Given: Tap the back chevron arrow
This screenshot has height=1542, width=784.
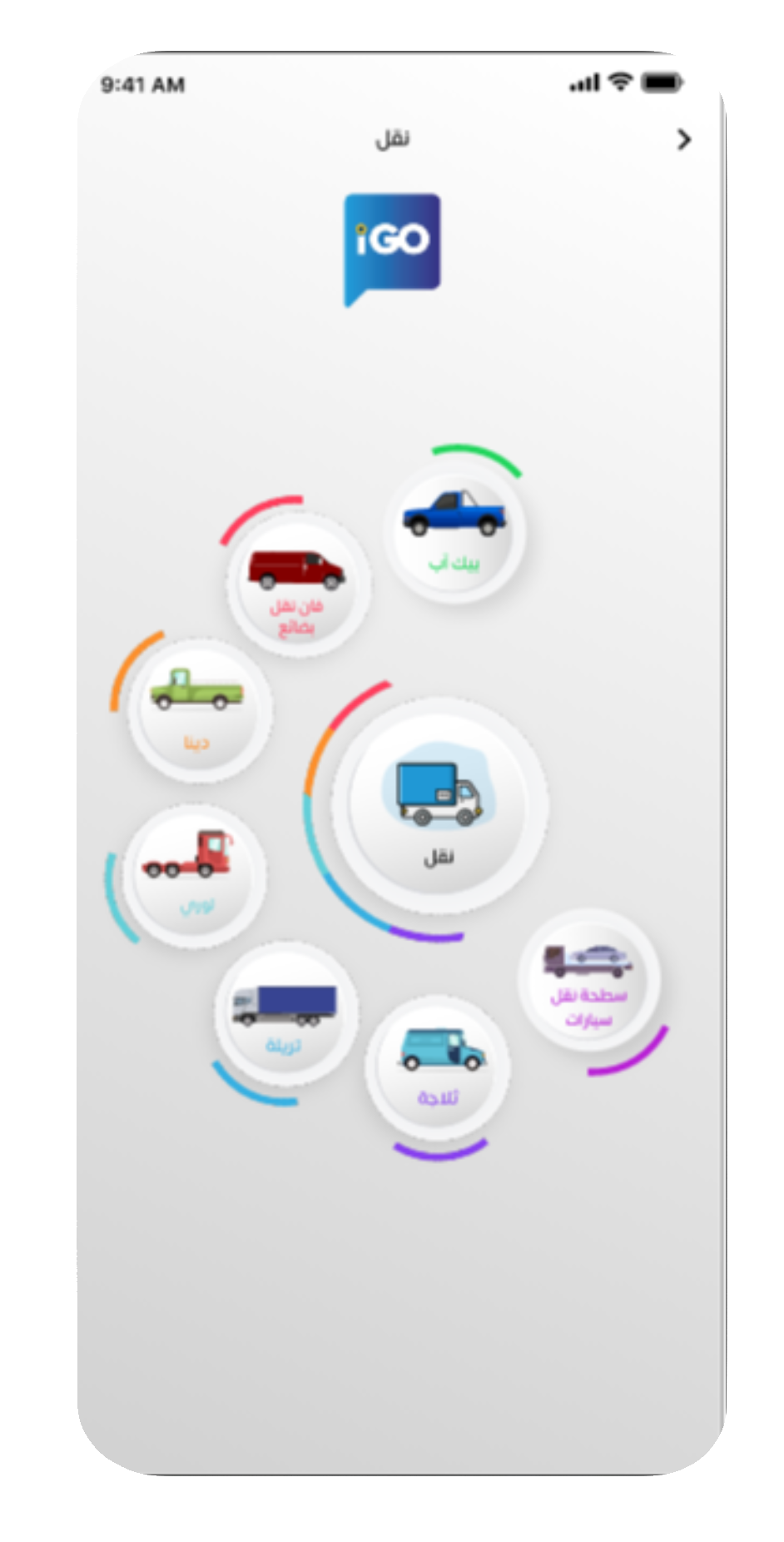Looking at the screenshot, I should [684, 139].
